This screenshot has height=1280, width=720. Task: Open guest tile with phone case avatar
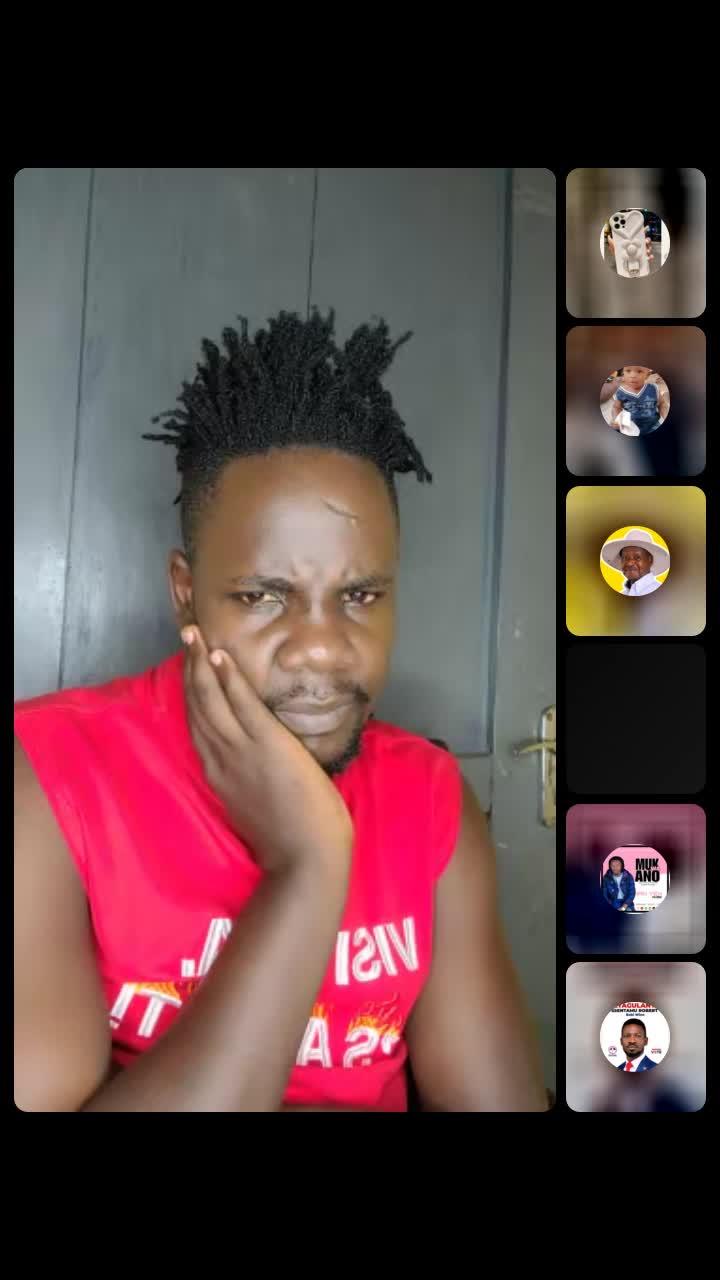(x=635, y=243)
